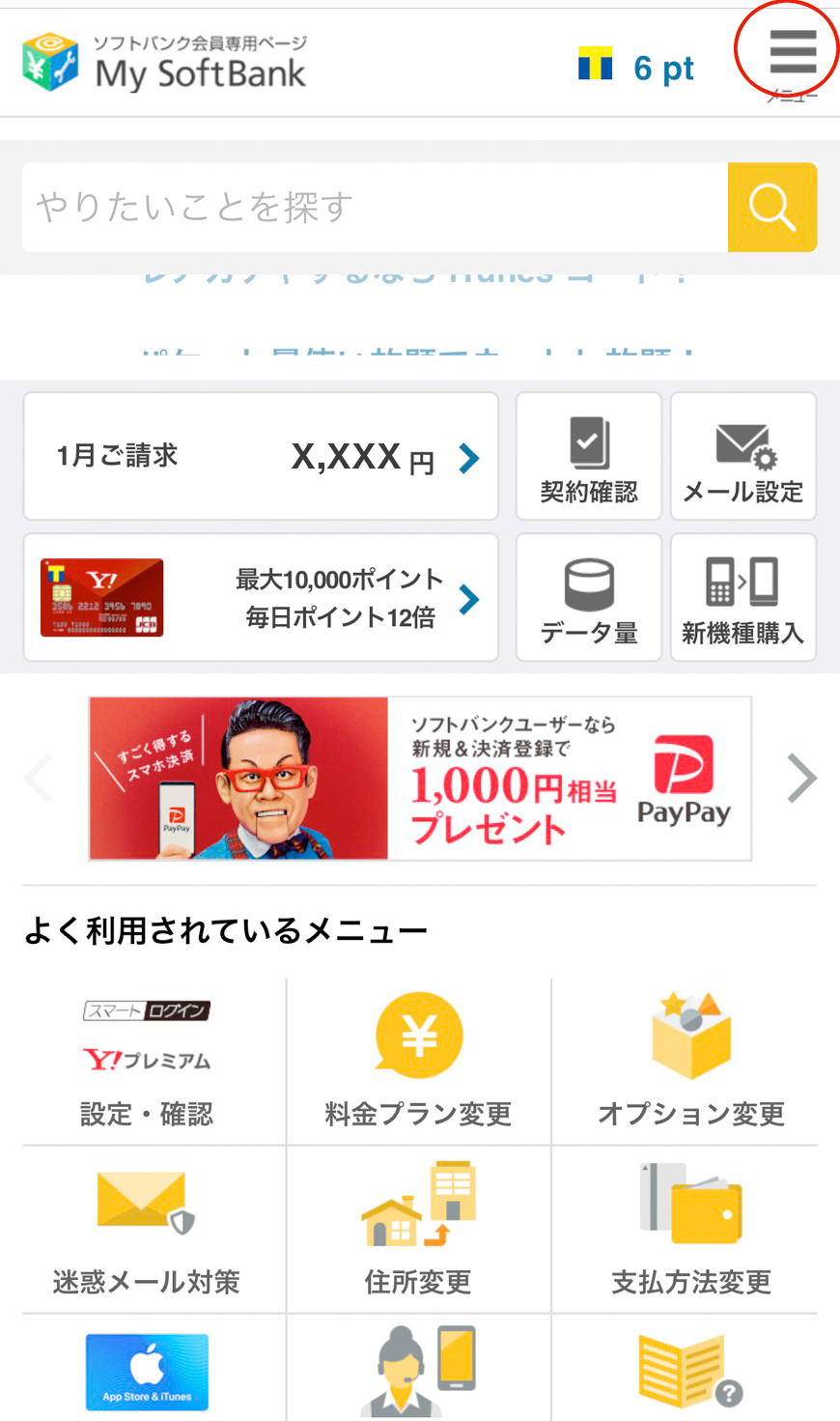Open 新機種購入 new device purchase
840x1421 pixels.
tap(743, 598)
